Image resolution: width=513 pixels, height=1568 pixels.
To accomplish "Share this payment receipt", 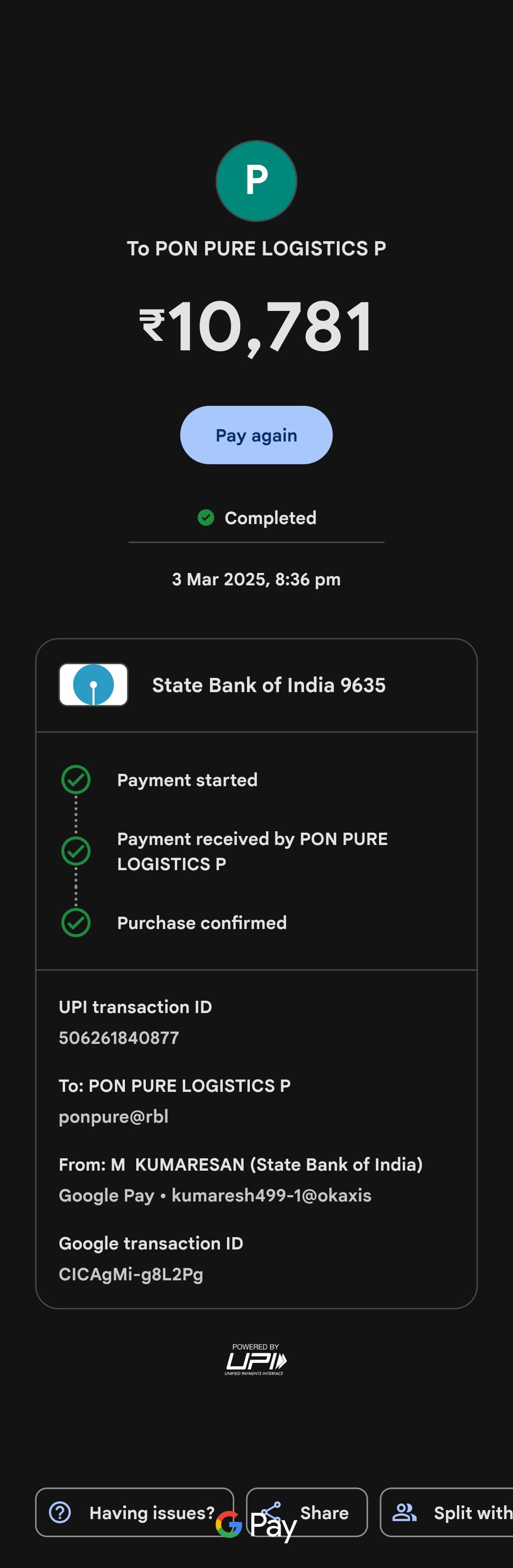I will click(x=323, y=1512).
